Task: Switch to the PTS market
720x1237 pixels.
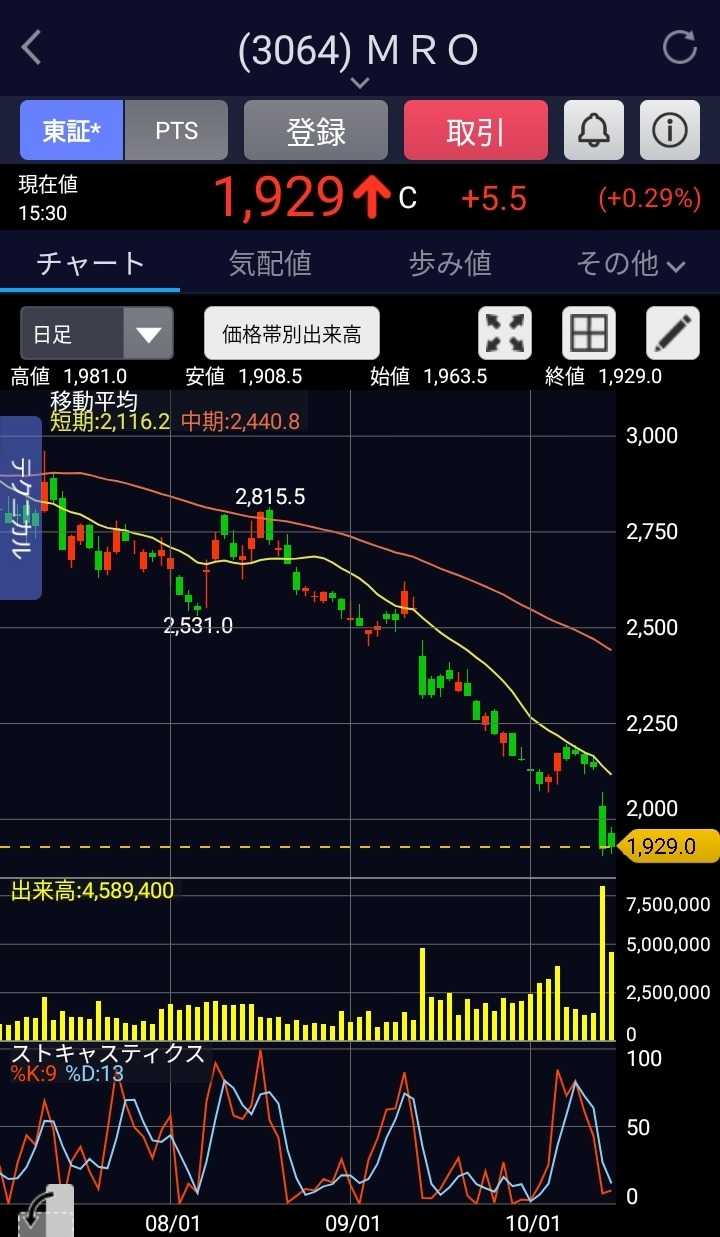Action: coord(177,131)
